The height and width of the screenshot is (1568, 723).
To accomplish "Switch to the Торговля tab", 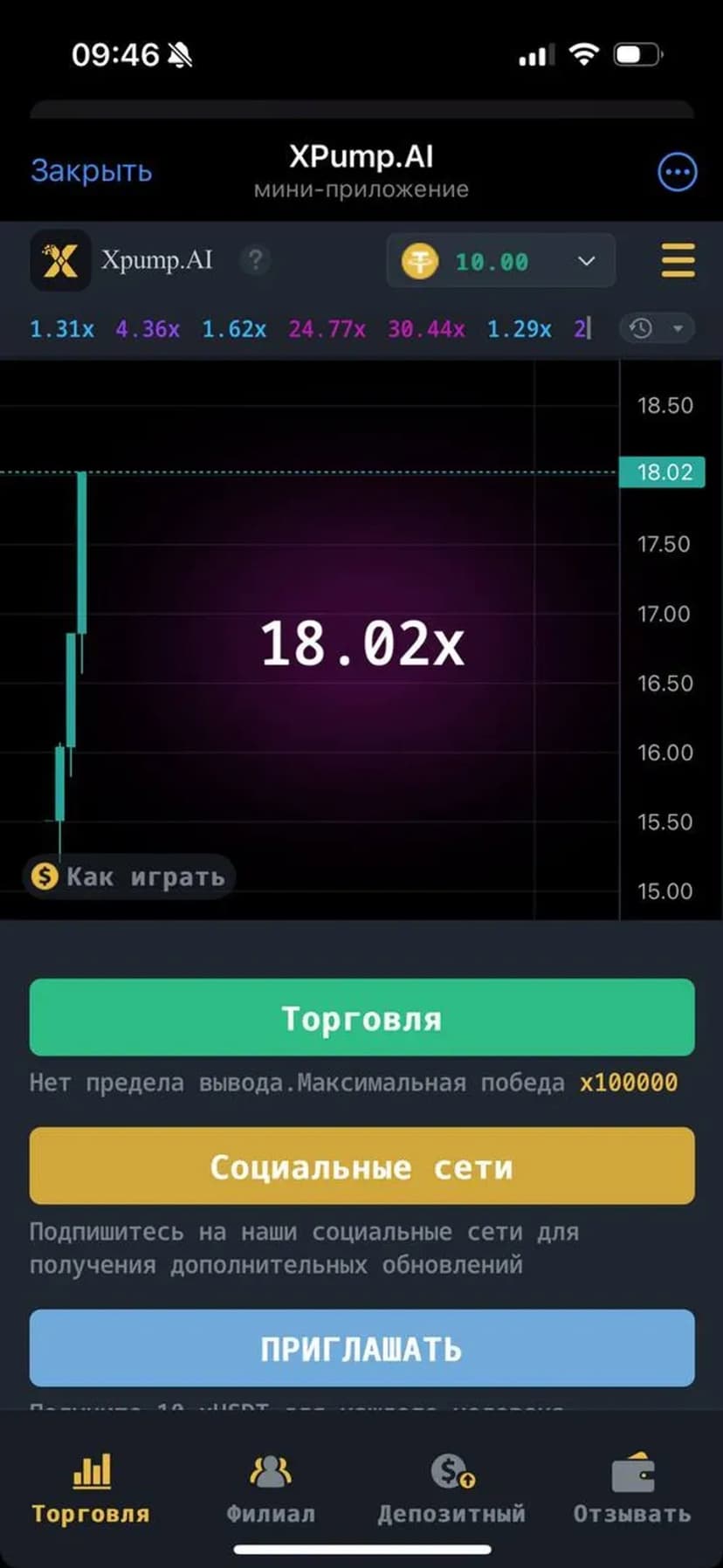I will pos(91,1488).
